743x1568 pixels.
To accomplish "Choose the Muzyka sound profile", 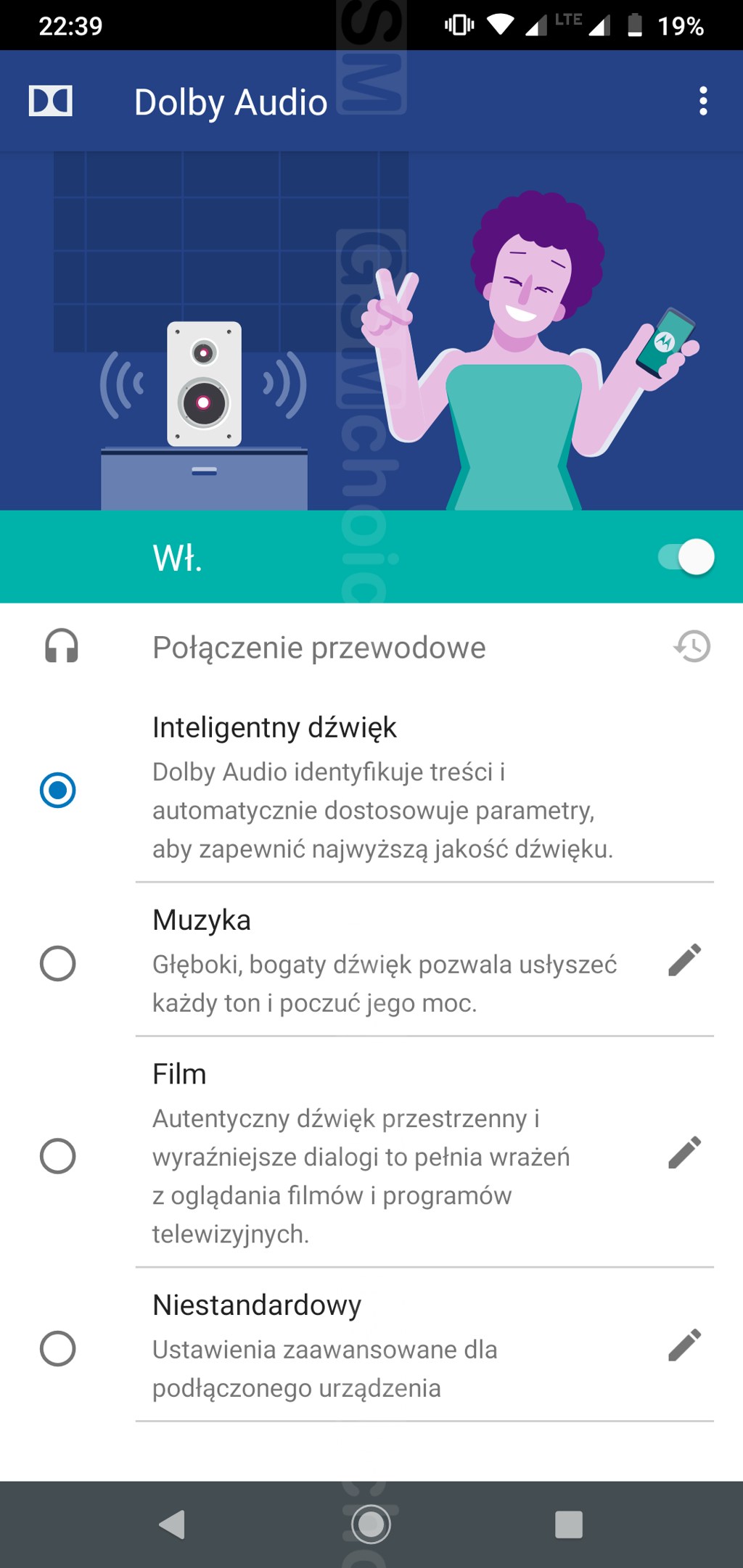I will tap(58, 964).
